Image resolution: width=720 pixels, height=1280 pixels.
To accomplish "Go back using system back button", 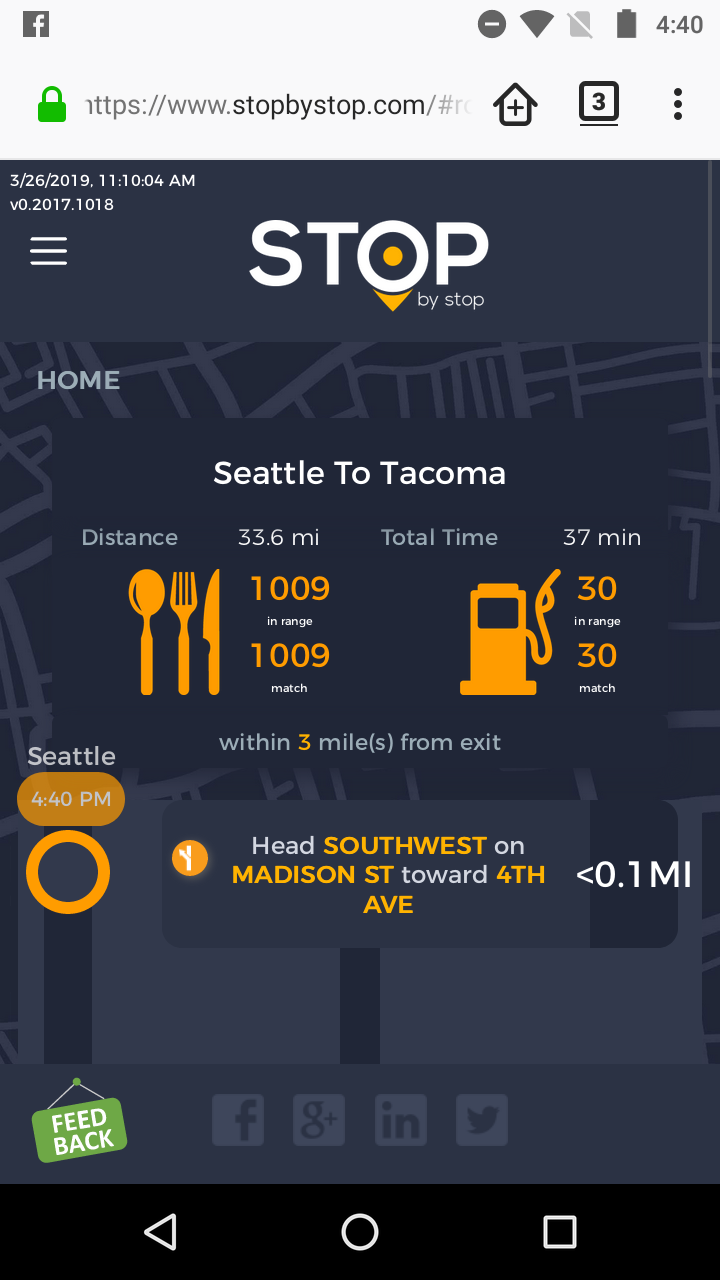I will [x=160, y=1232].
